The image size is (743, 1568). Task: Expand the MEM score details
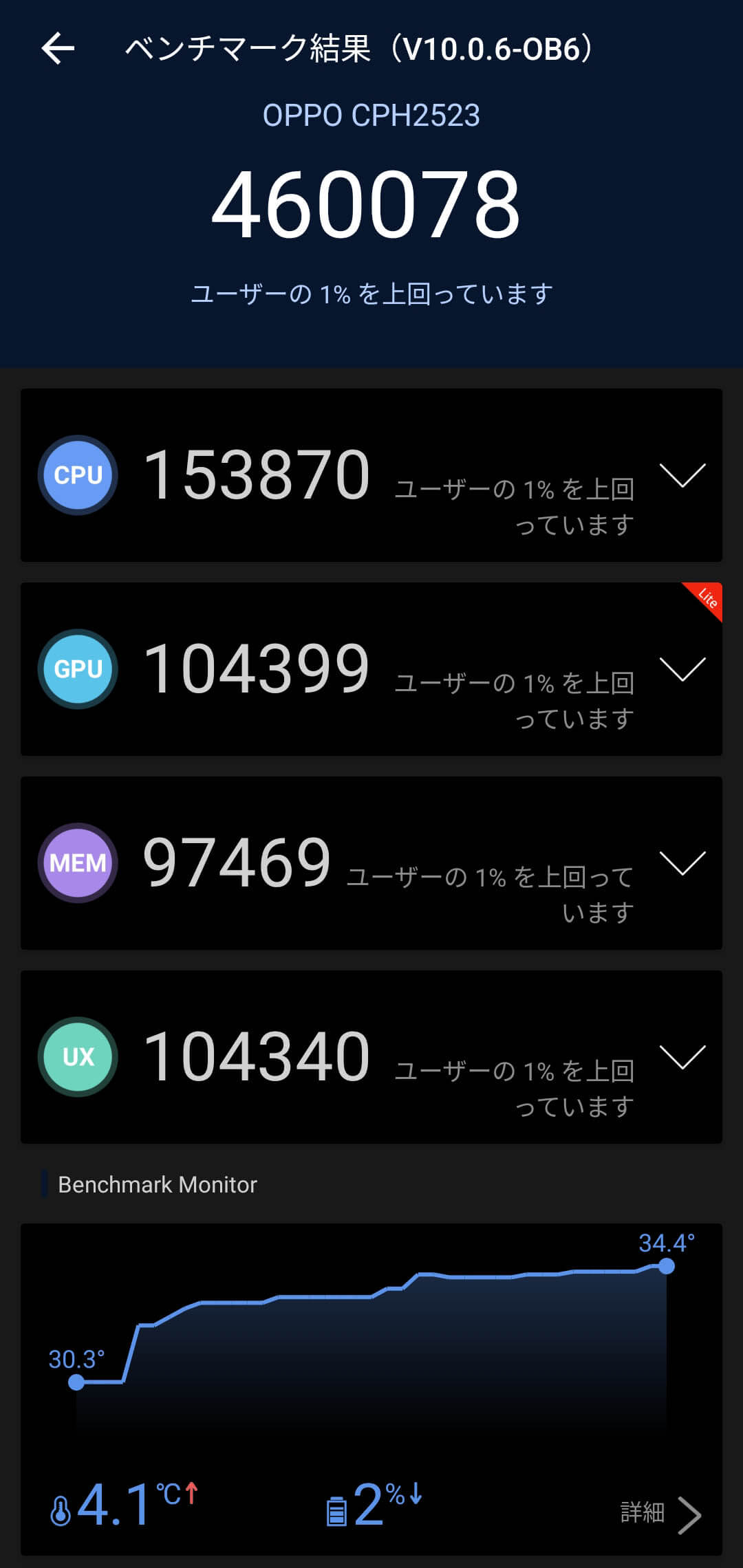click(682, 863)
